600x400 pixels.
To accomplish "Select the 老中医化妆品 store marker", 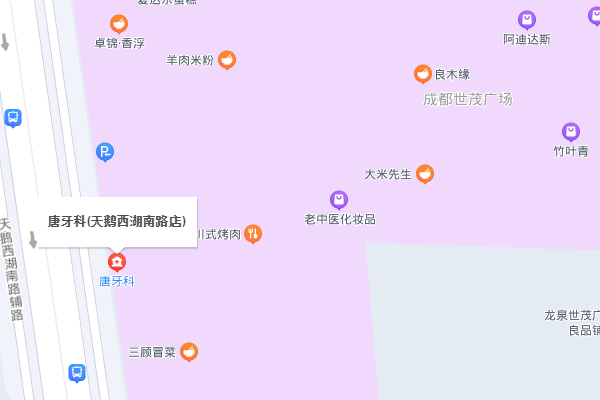I will point(339,200).
